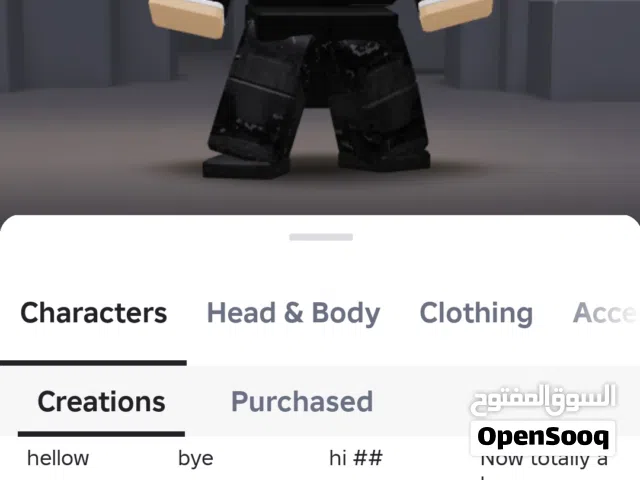
Task: Open the Head & Body tab
Action: 293,313
